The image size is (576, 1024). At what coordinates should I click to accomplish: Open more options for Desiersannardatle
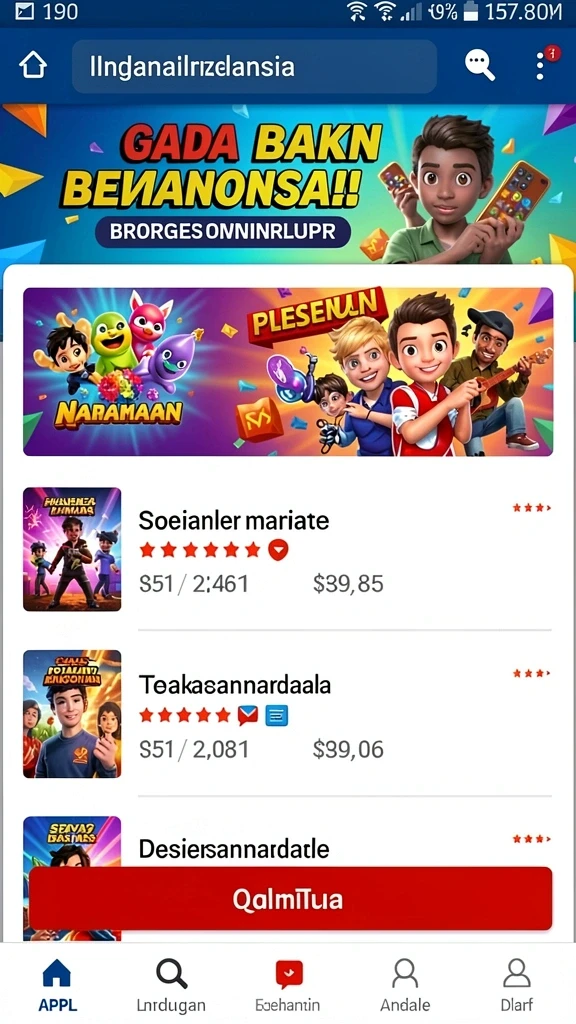coord(532,839)
